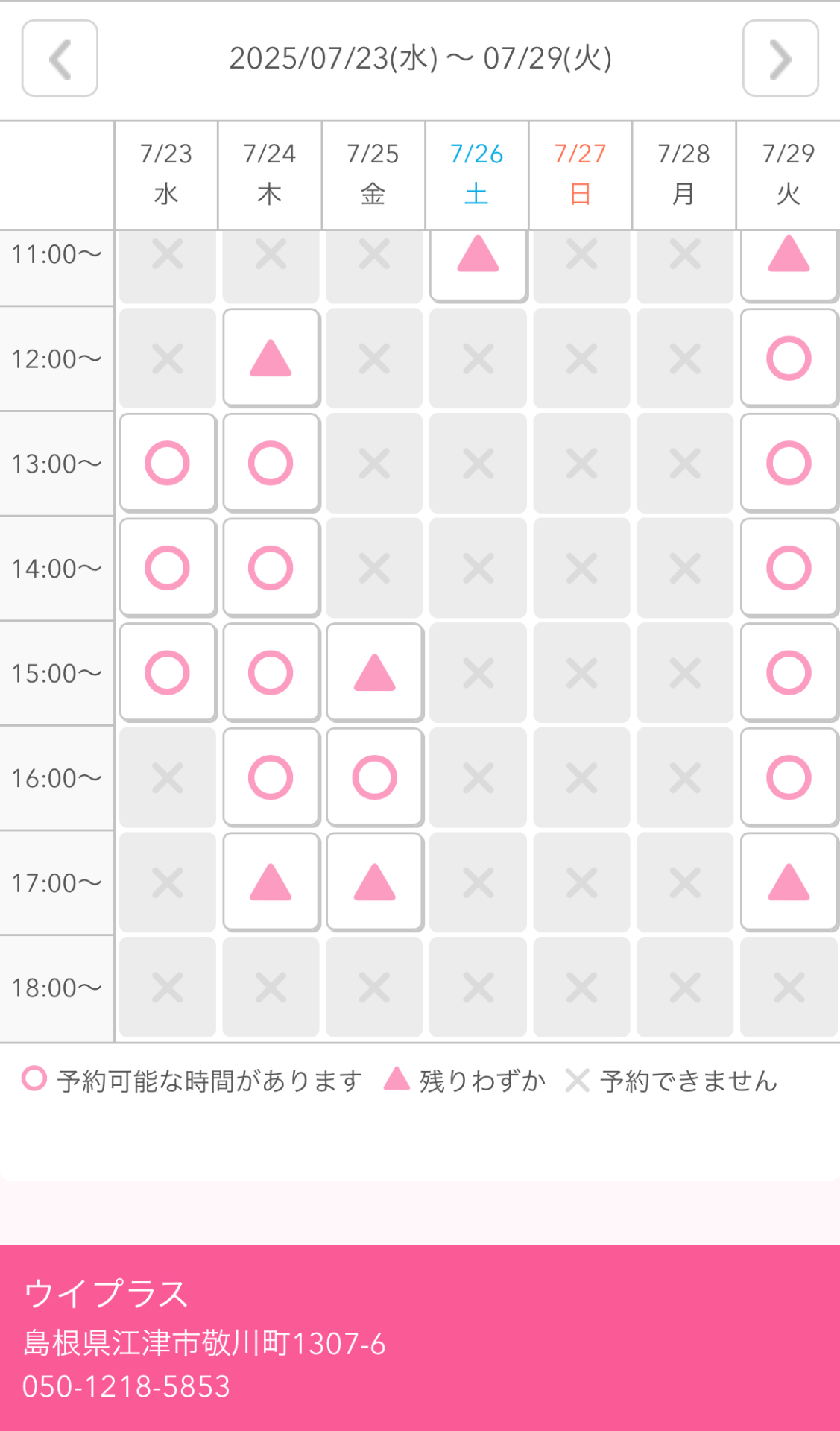Book the 7/23 Wednesday 15:00 slot
This screenshot has width=840, height=1431.
(167, 673)
